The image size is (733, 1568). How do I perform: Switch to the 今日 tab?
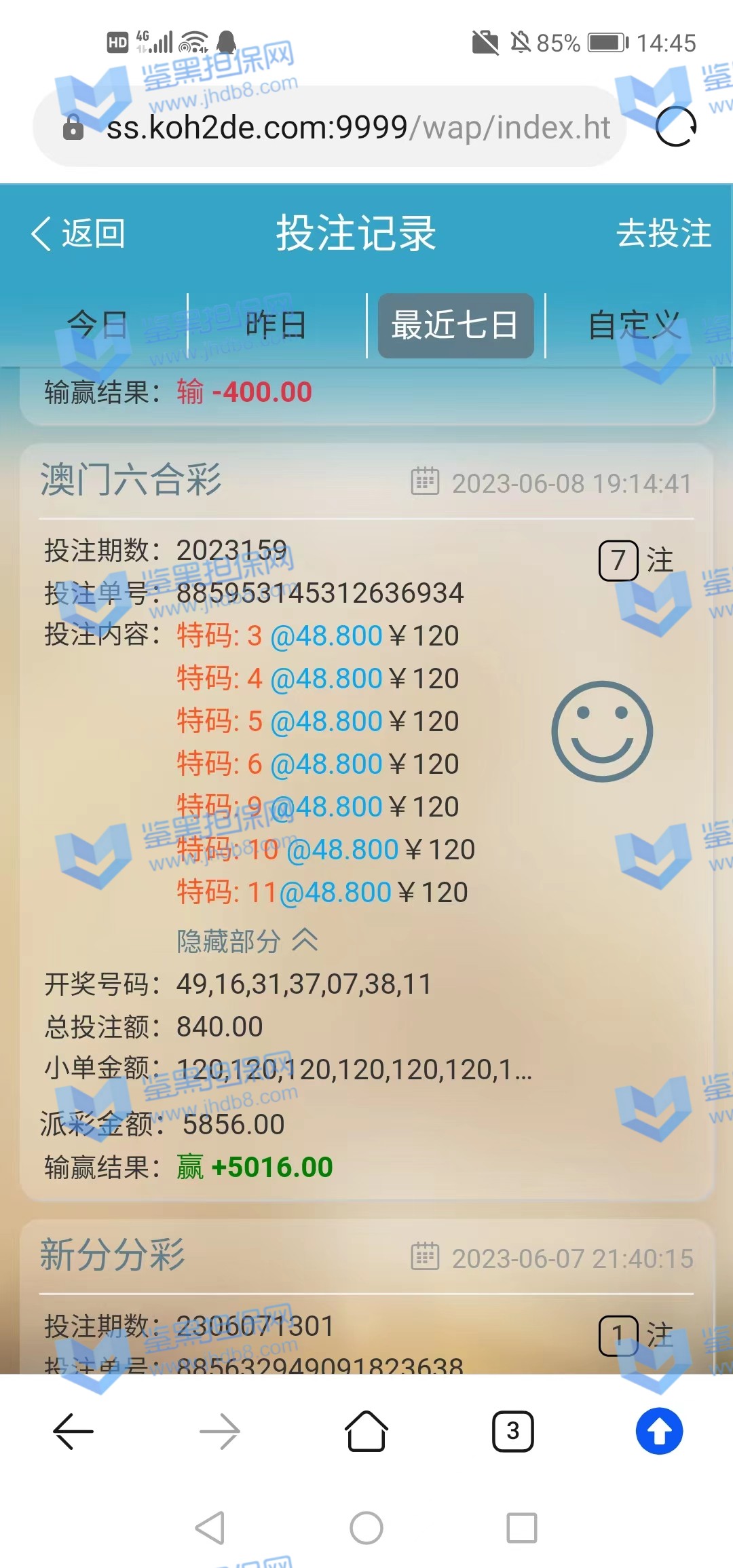click(98, 325)
